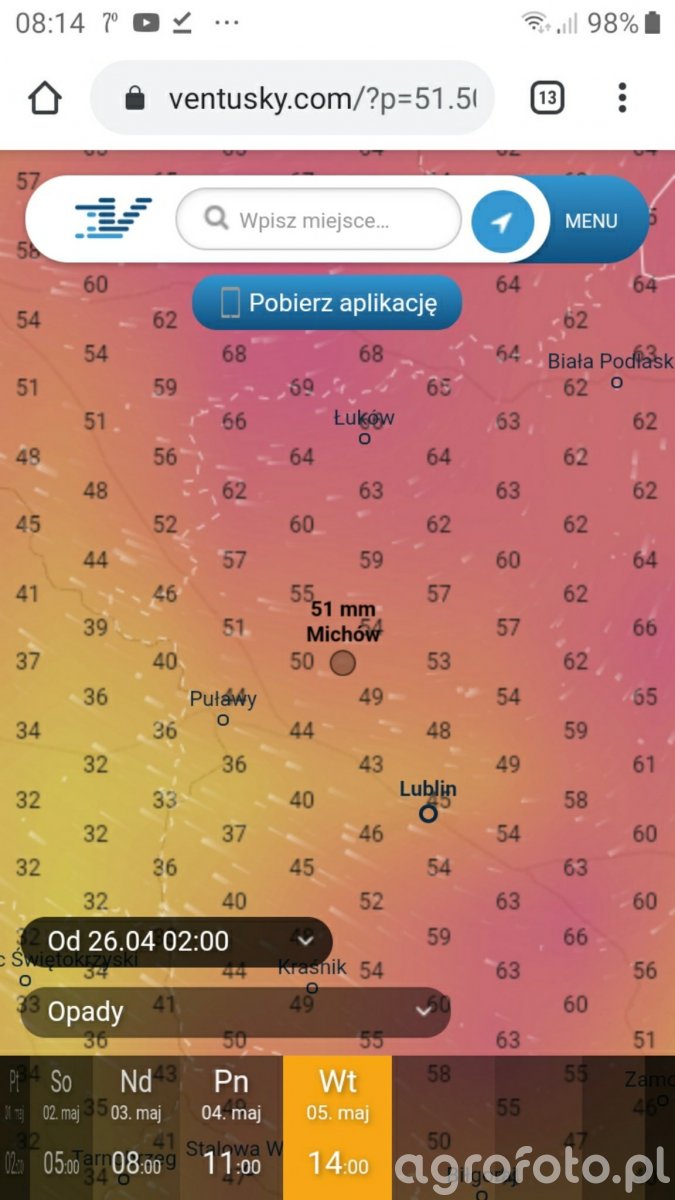The height and width of the screenshot is (1200, 675).
Task: Tap the 'Pobierz aplikację' button
Action: pyautogui.click(x=327, y=303)
